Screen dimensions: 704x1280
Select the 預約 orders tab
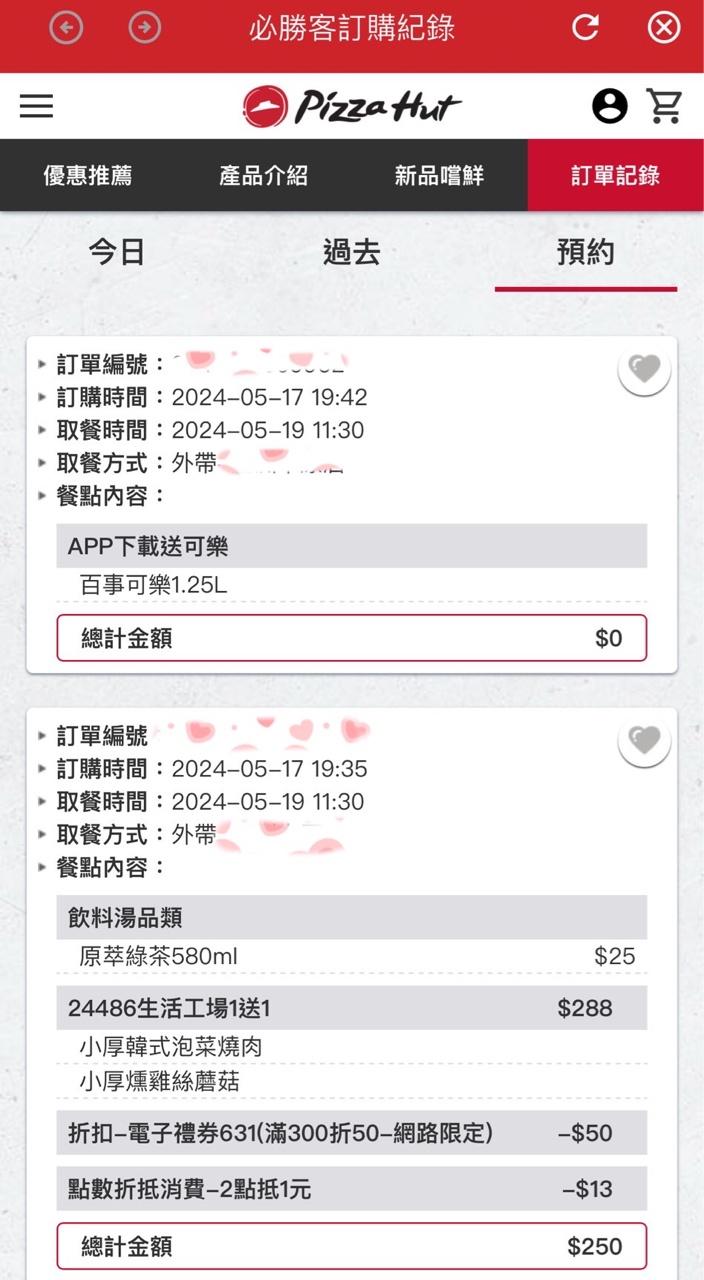click(586, 253)
